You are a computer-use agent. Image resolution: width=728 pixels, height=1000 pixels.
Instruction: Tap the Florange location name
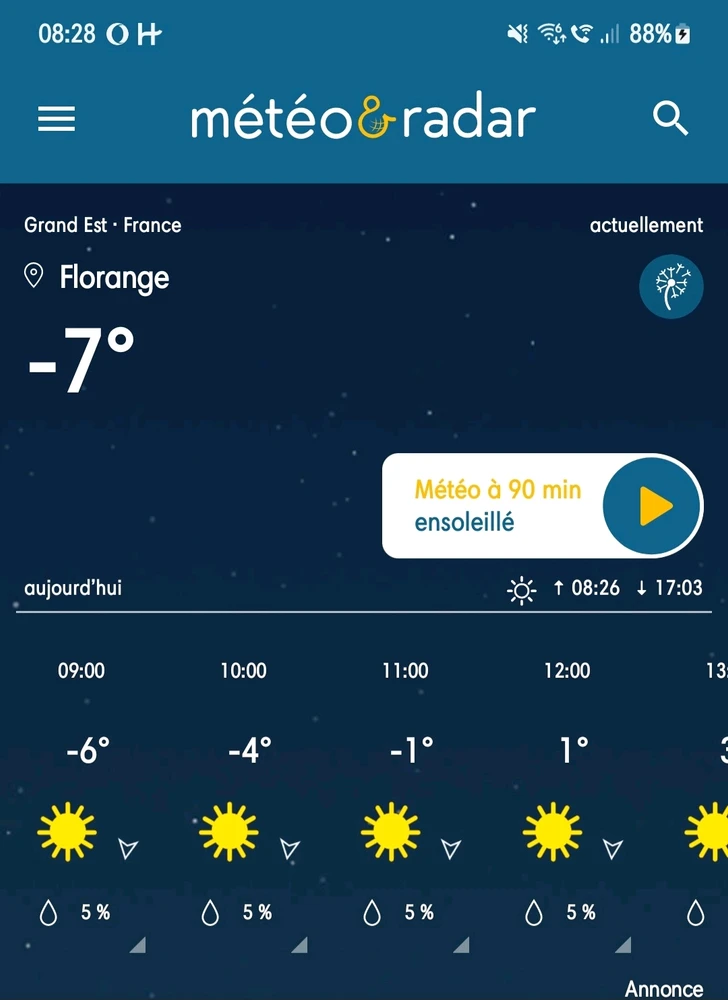click(x=113, y=277)
